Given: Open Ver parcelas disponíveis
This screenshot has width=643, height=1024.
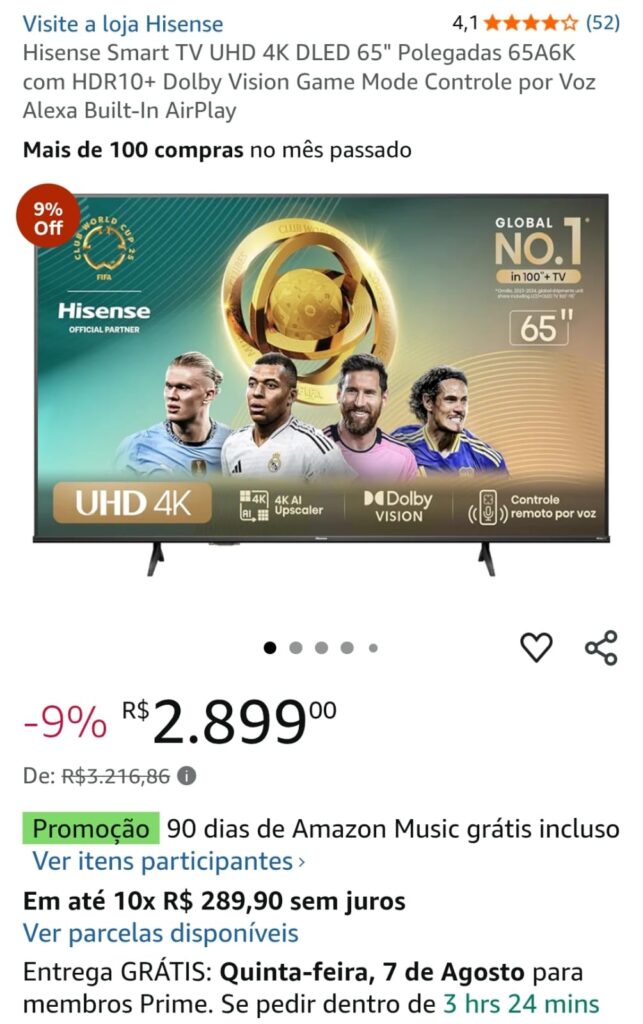Looking at the screenshot, I should pyautogui.click(x=161, y=934).
